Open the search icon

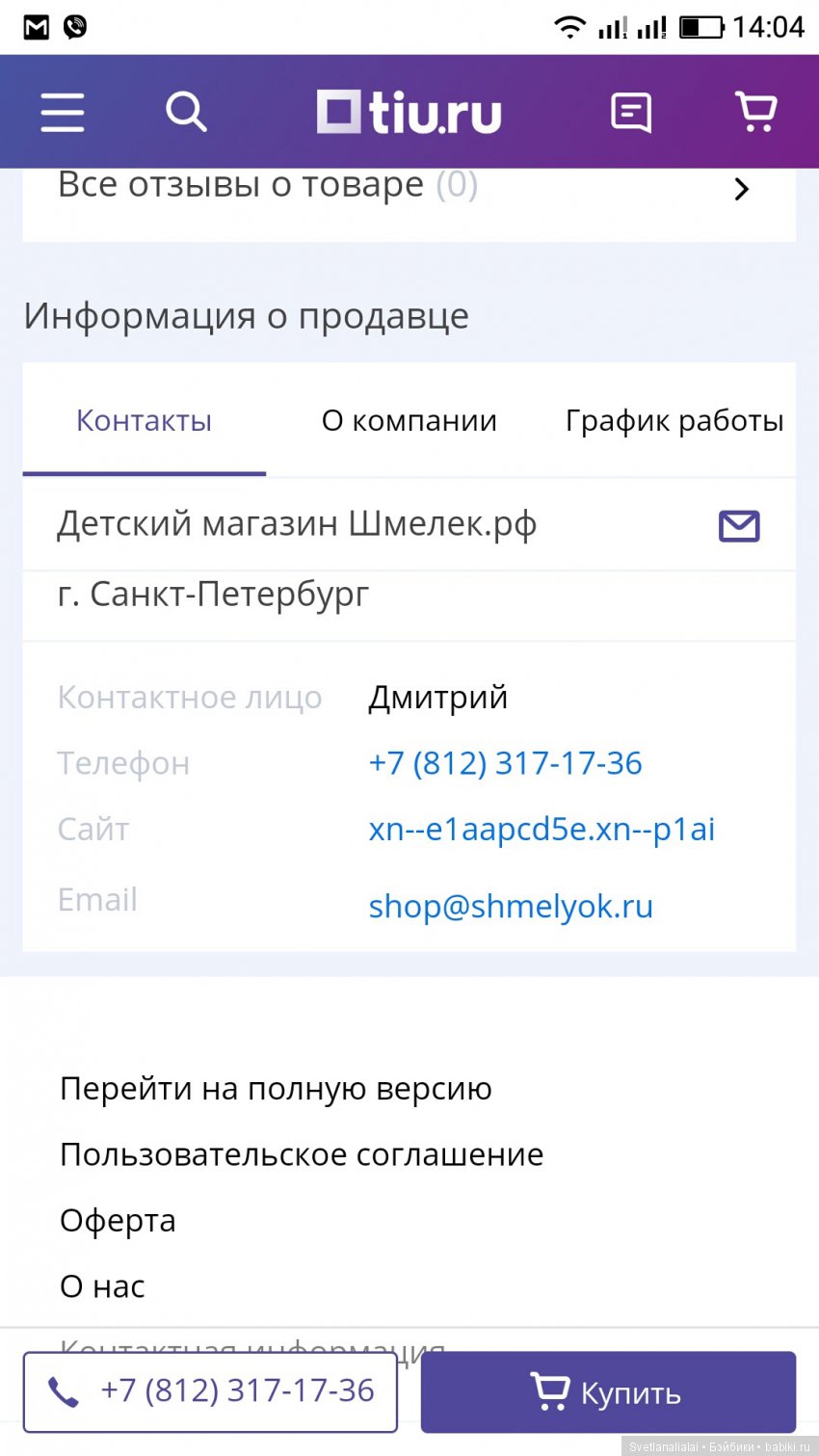pyautogui.click(x=186, y=112)
